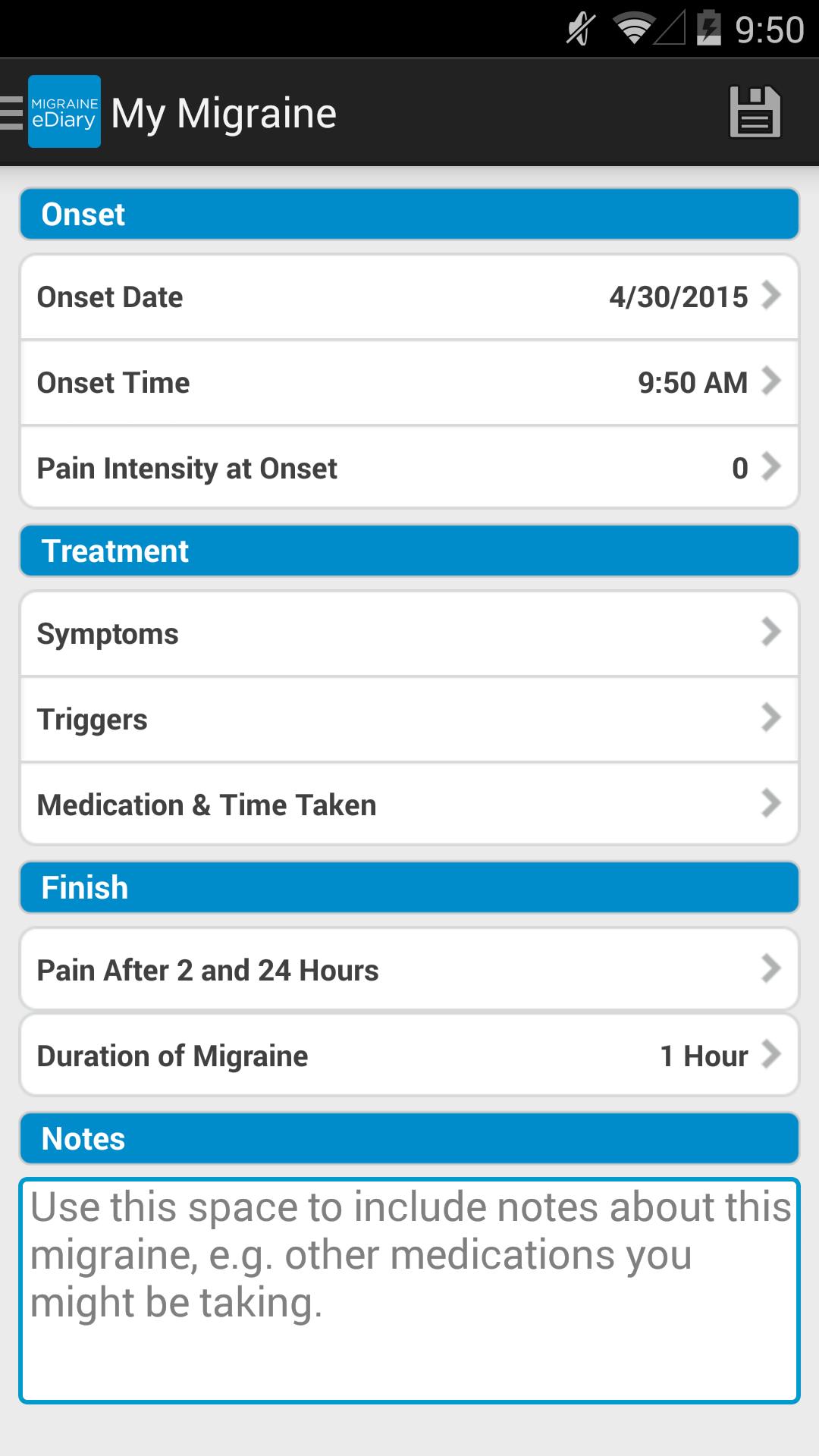Open the Symptoms chevron arrow

point(772,632)
